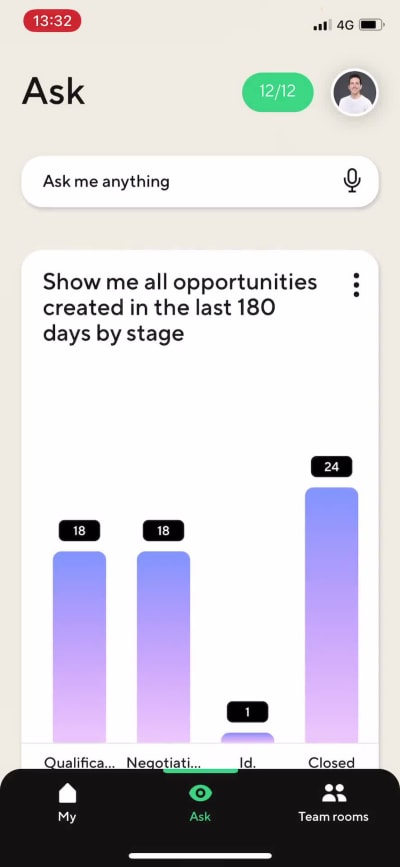Tap the Ask me anything field
This screenshot has height=867, width=400.
[200, 181]
